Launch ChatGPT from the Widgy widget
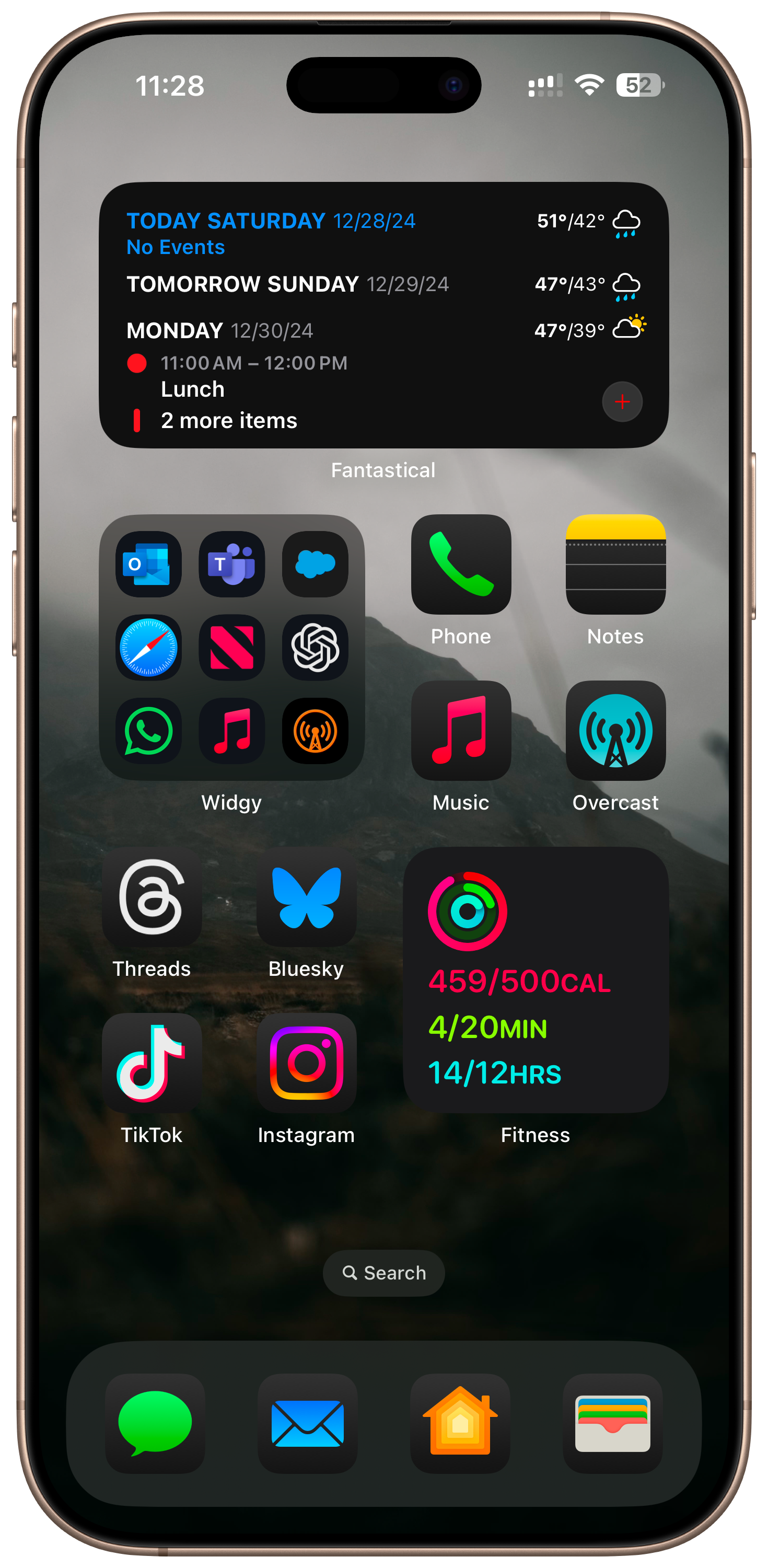Viewport: 768px width, 1568px height. point(315,647)
